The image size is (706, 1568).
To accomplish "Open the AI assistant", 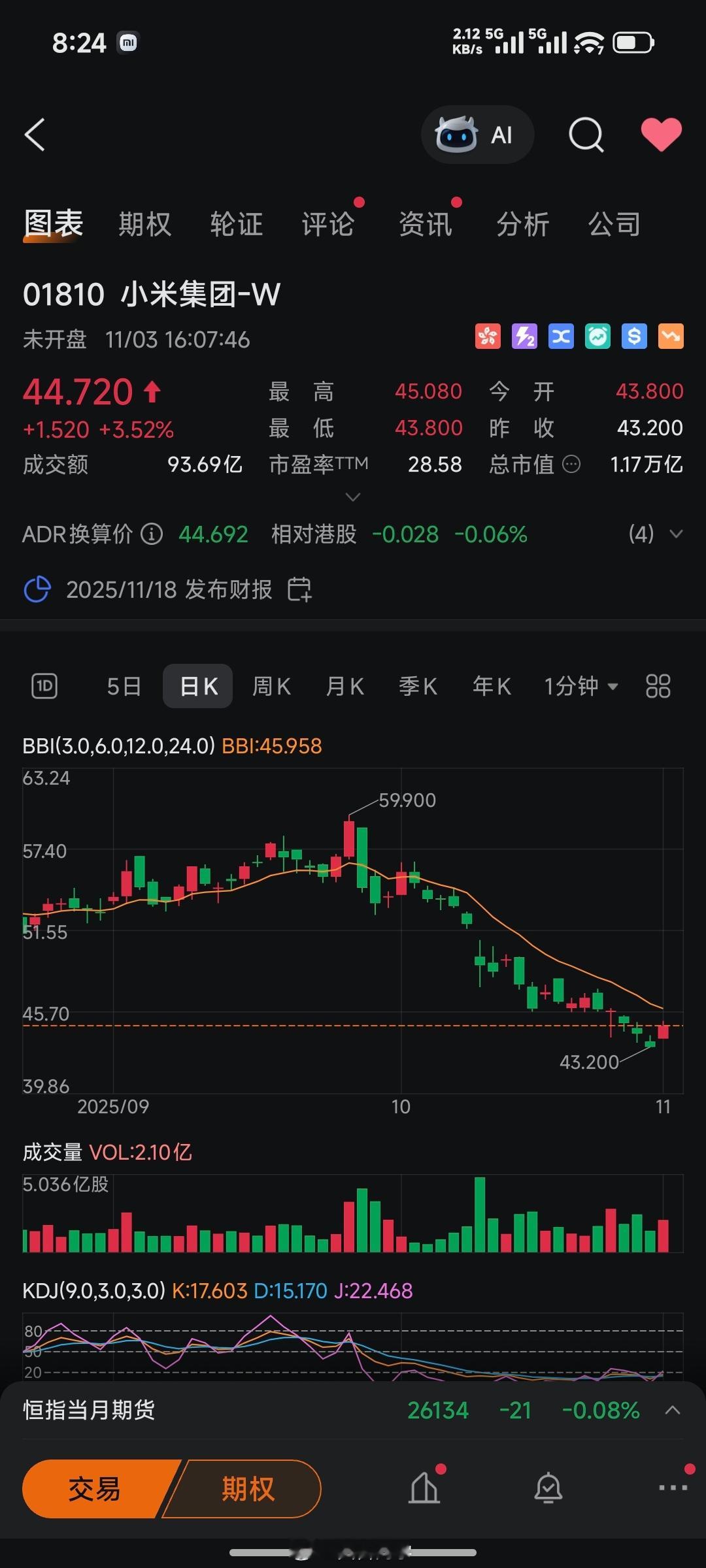I will click(477, 135).
